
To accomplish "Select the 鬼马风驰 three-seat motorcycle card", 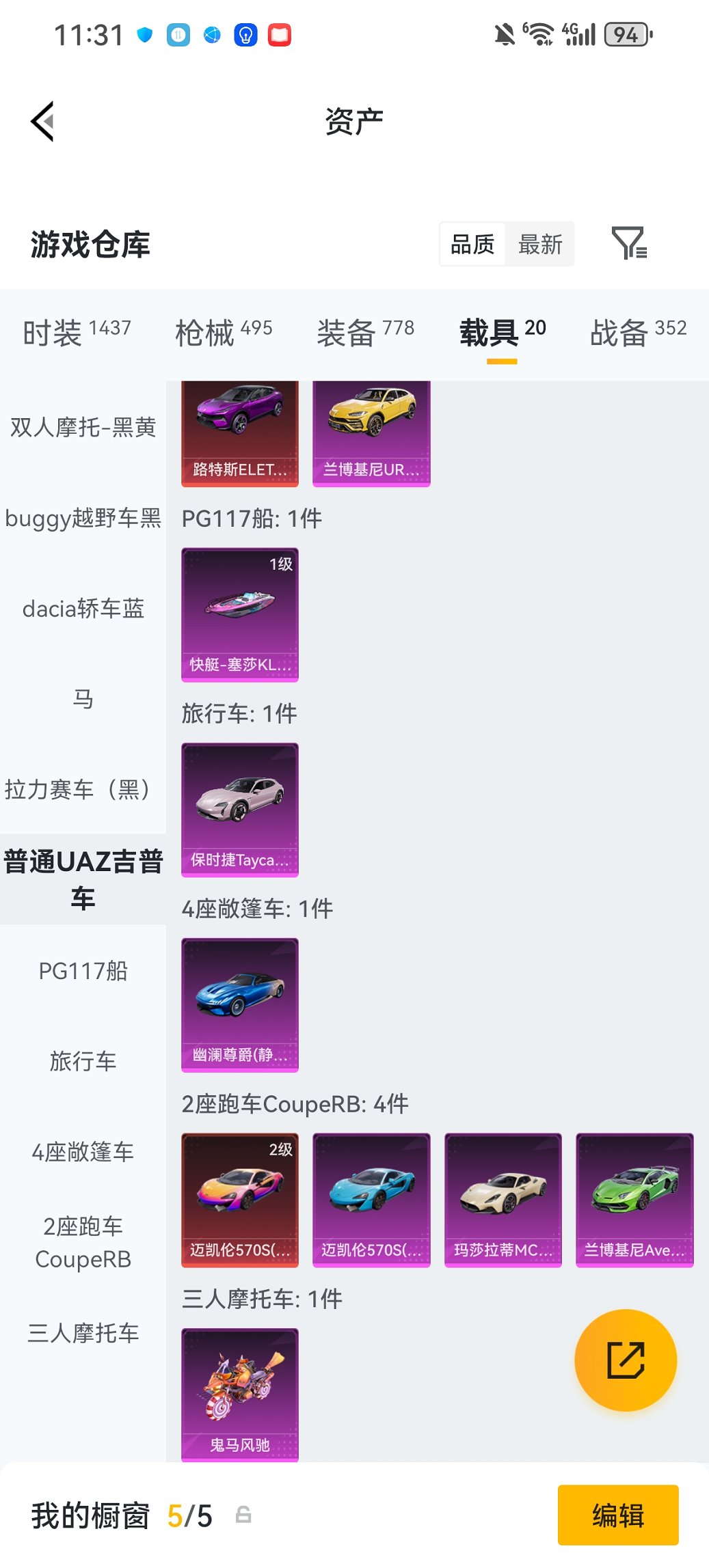I will 239,1394.
